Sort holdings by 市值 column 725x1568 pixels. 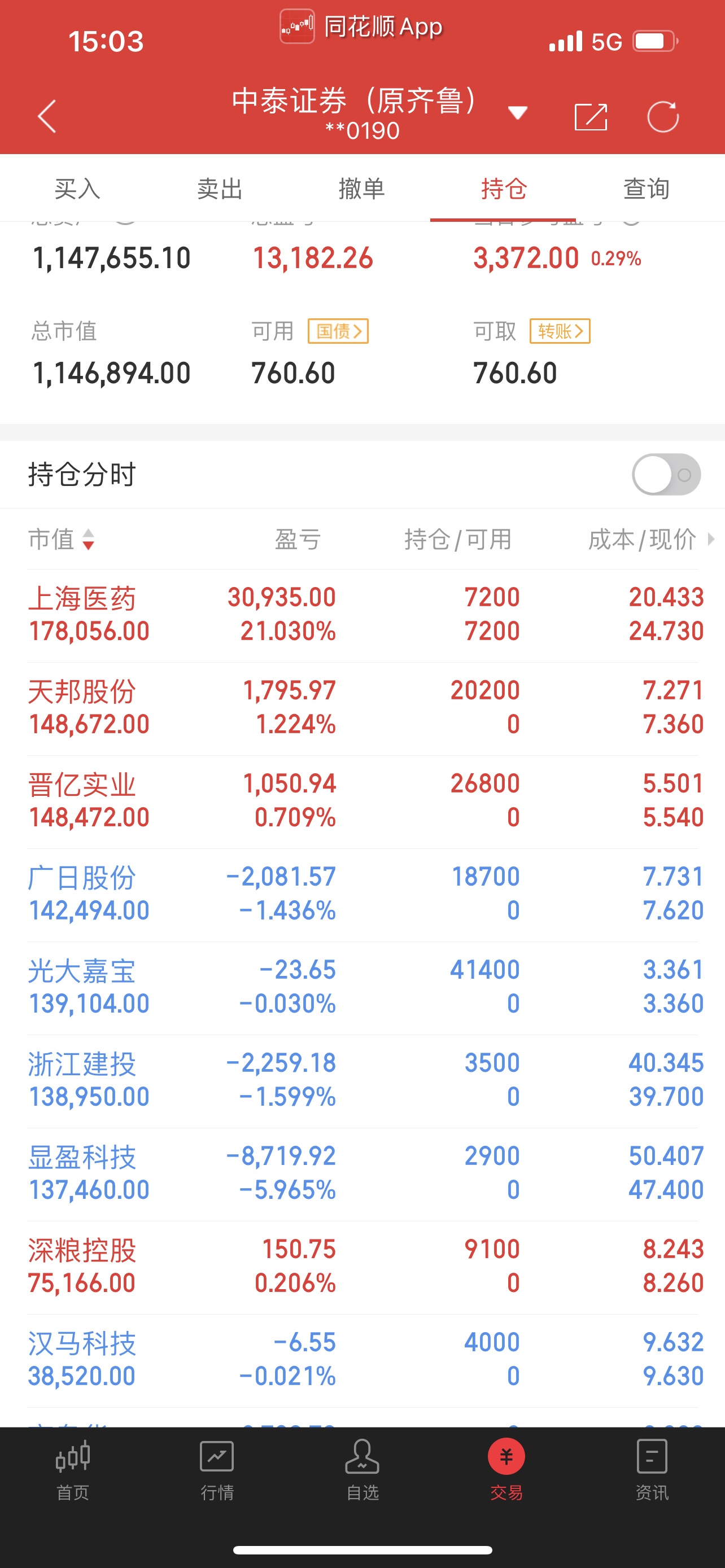(x=62, y=539)
